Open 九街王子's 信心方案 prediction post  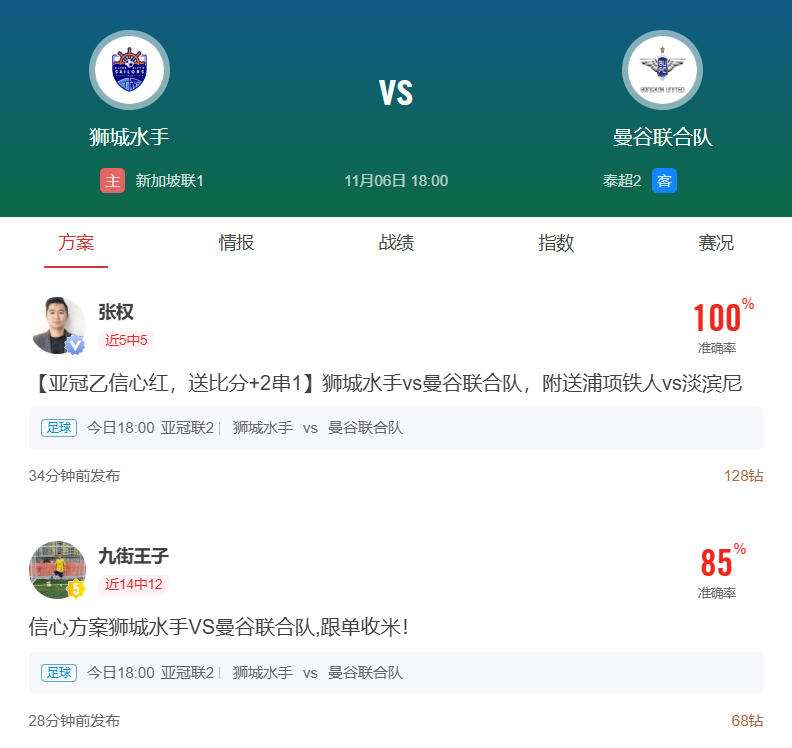(x=219, y=627)
